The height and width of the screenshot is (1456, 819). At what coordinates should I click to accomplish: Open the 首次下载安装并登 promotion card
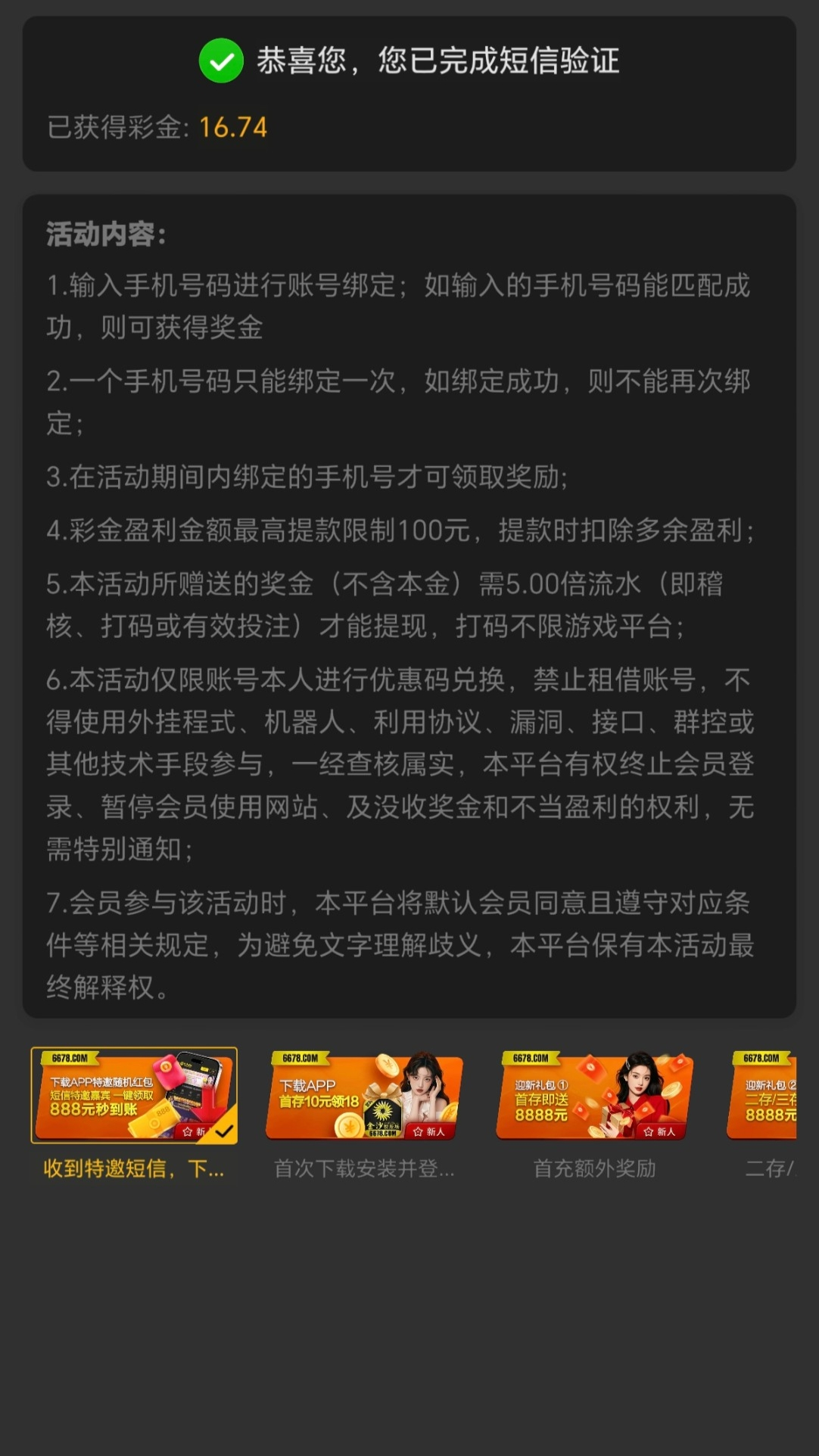click(x=364, y=1095)
